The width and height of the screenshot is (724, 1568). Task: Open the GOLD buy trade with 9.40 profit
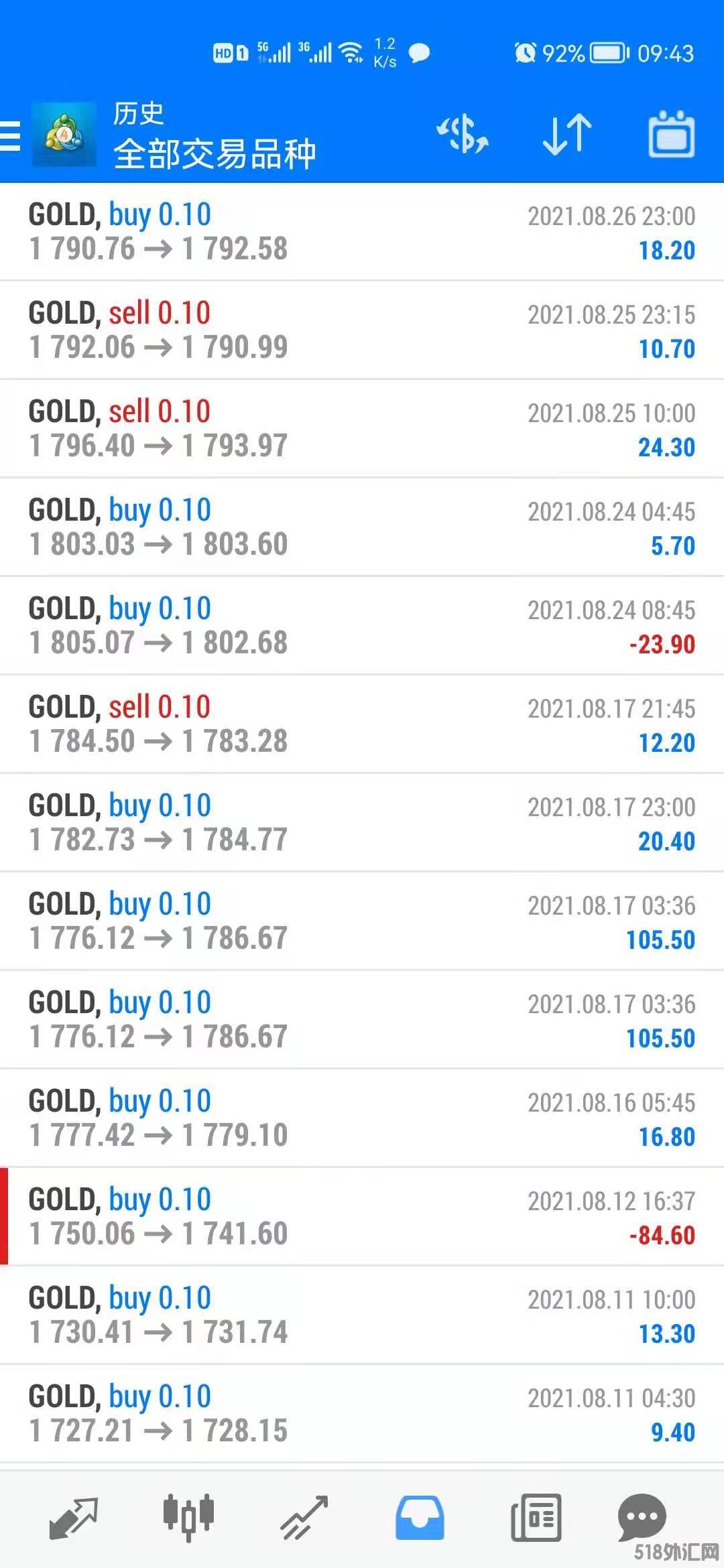(362, 1414)
